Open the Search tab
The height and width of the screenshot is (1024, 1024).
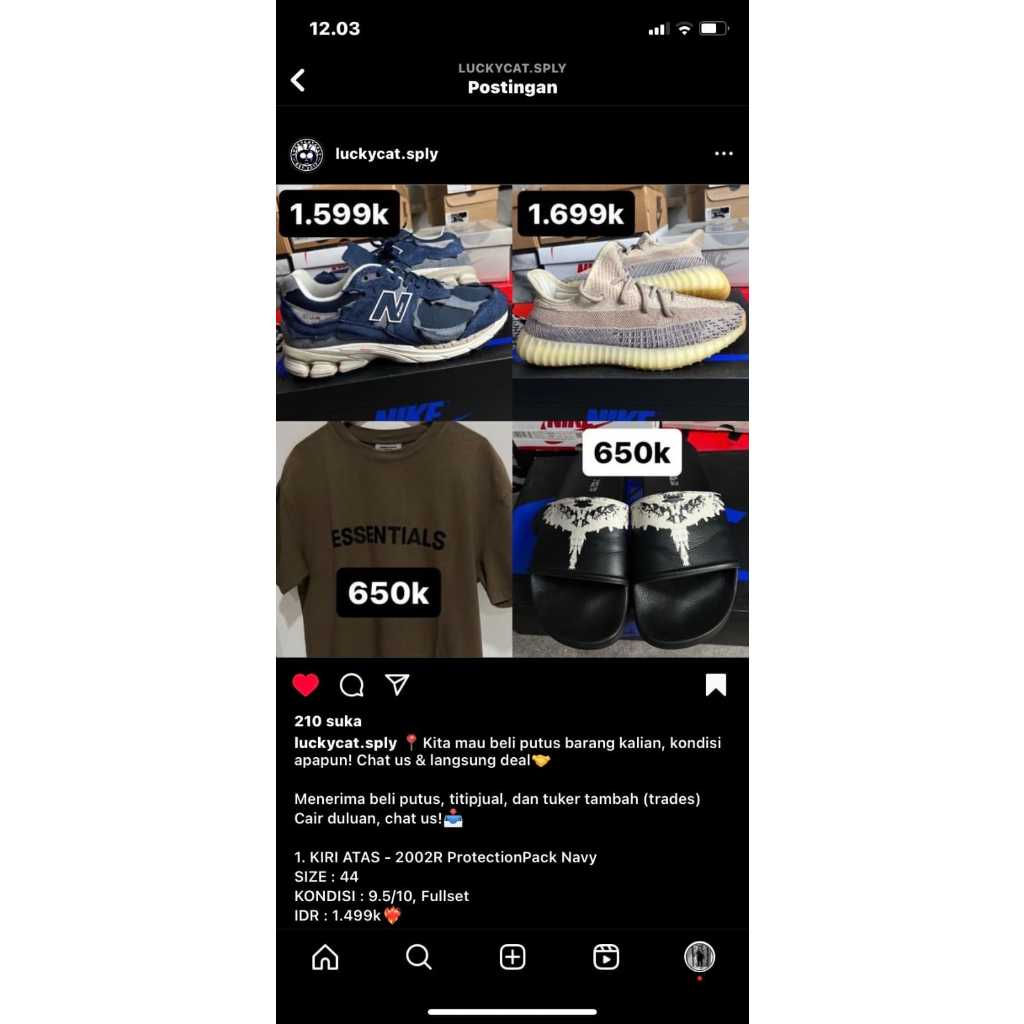click(x=419, y=957)
